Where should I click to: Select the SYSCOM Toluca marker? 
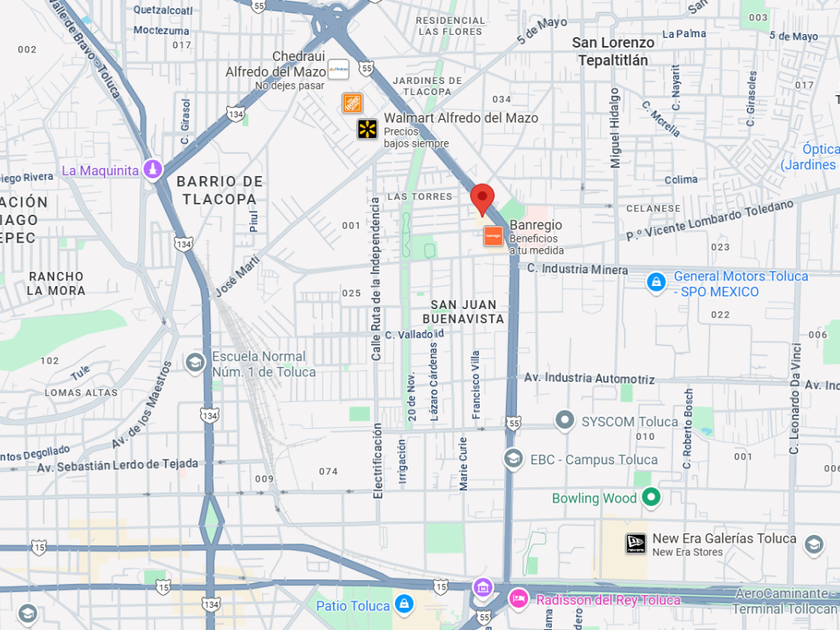point(565,421)
